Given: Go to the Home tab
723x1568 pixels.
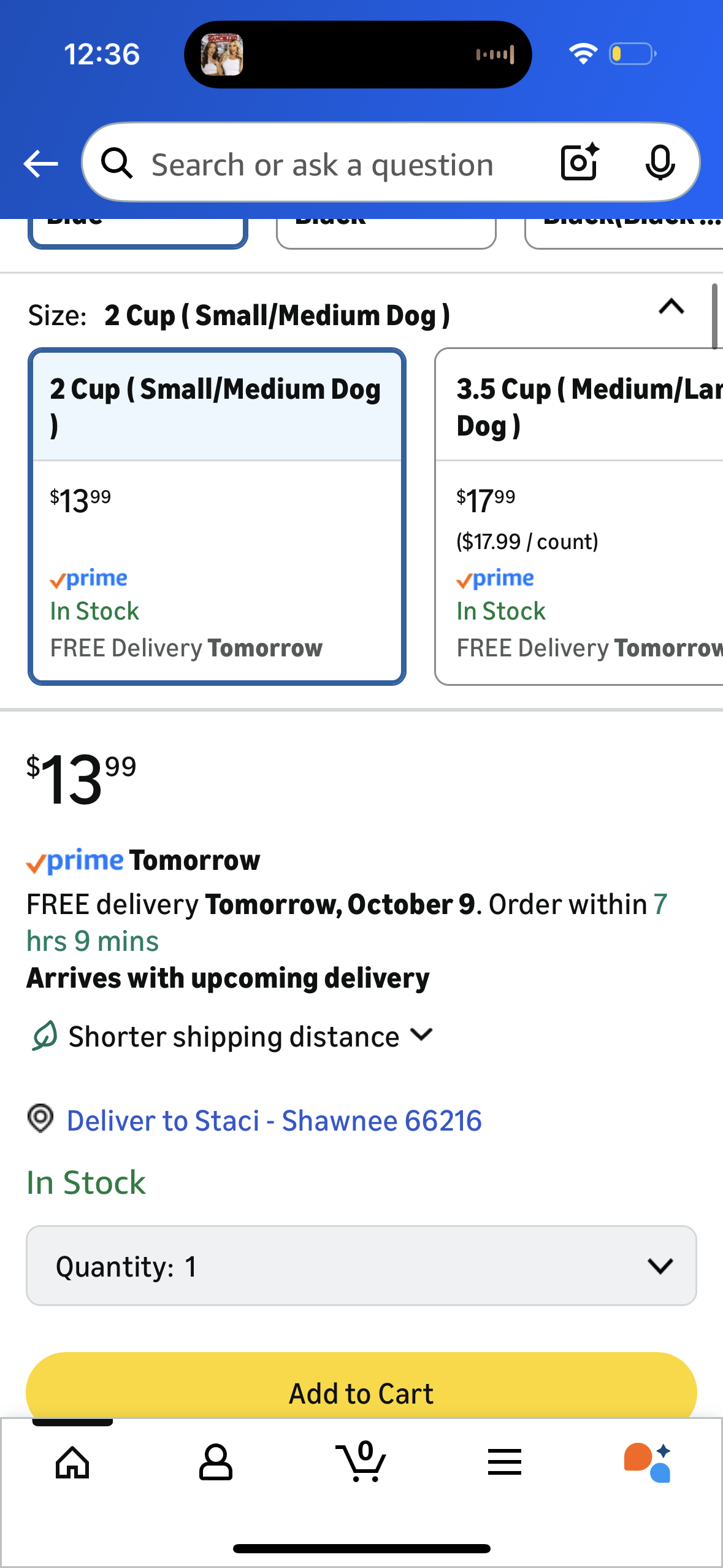Looking at the screenshot, I should [72, 1462].
